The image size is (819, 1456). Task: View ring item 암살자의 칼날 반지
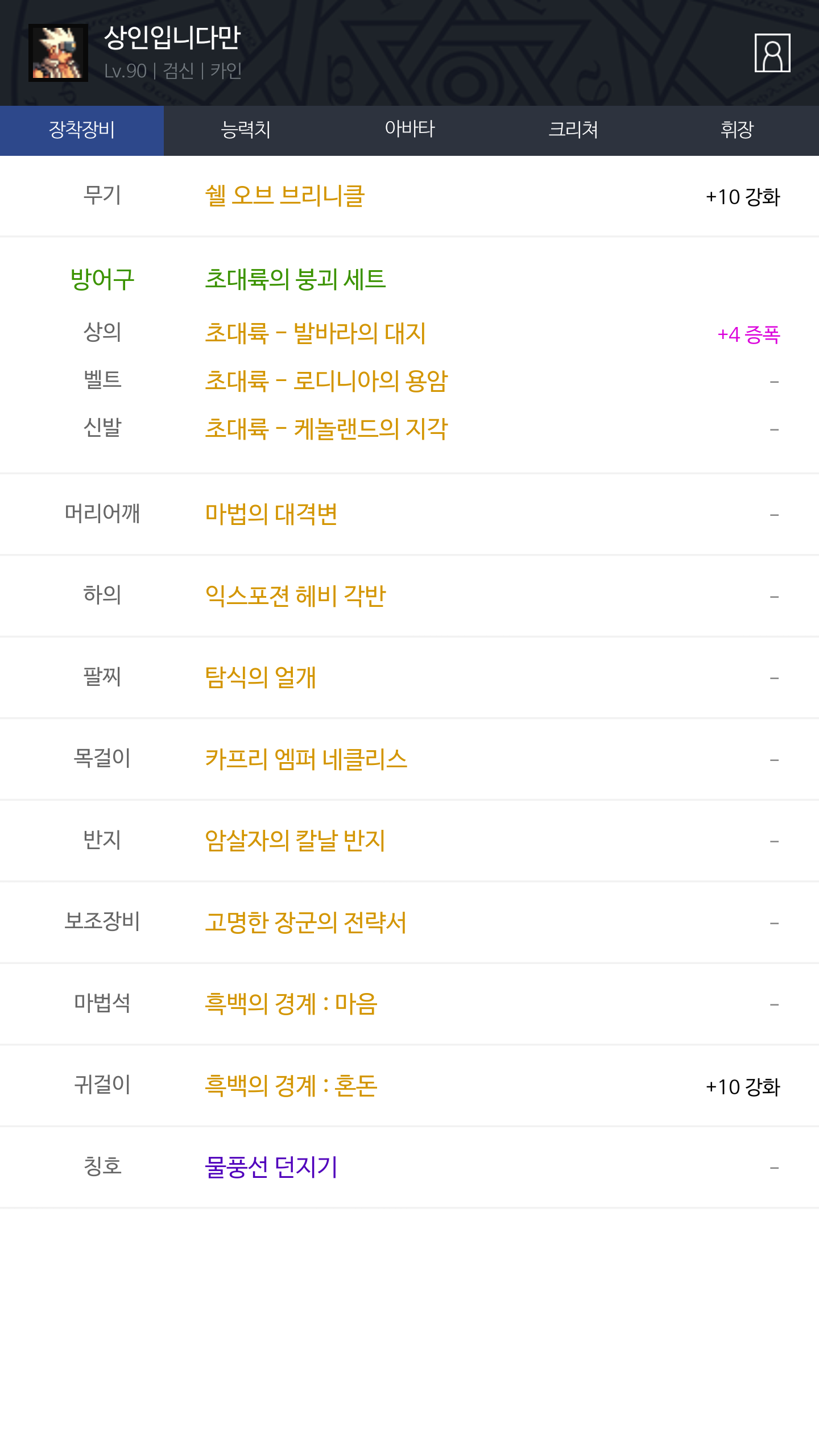[295, 841]
